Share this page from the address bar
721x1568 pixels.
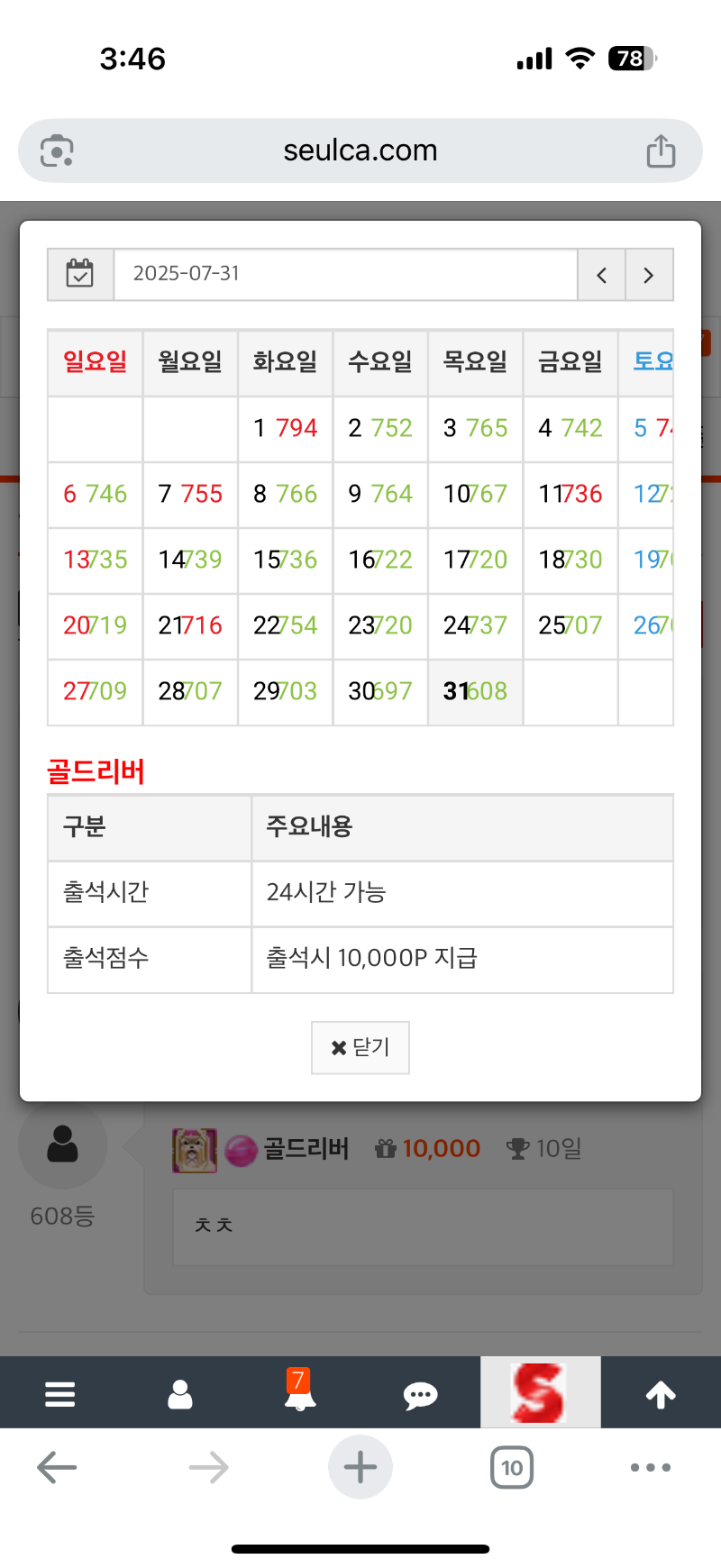(661, 151)
